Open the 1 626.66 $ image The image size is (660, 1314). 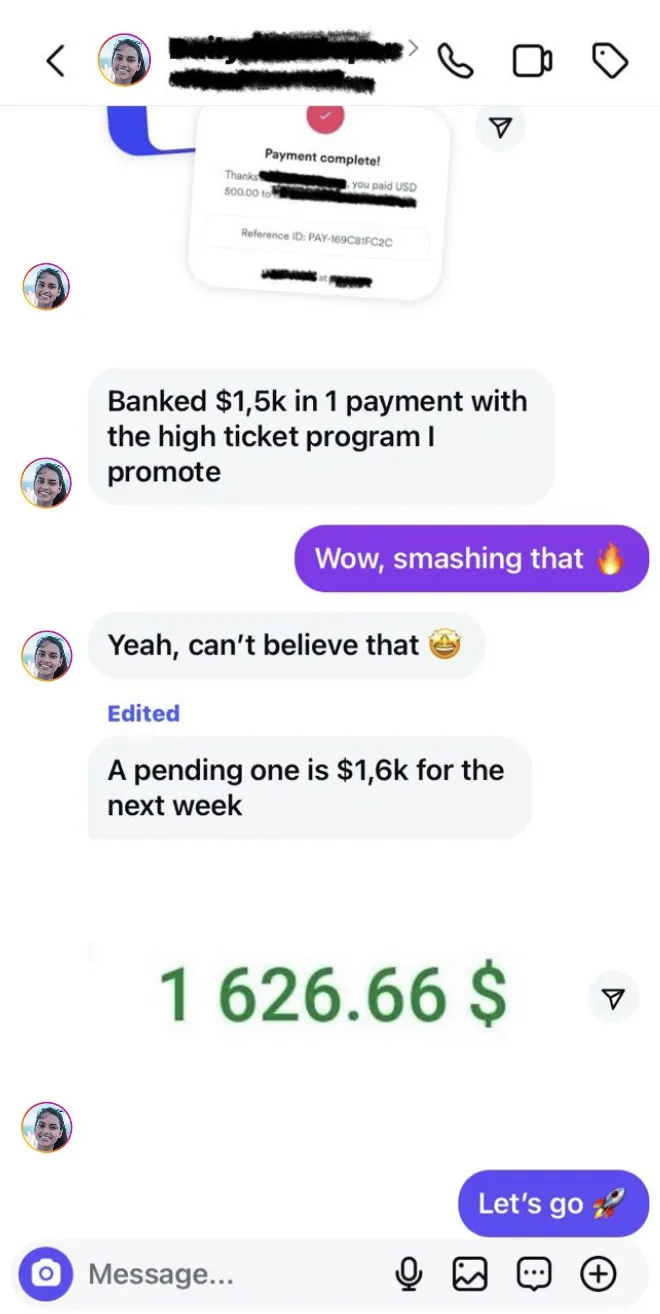pos(332,994)
